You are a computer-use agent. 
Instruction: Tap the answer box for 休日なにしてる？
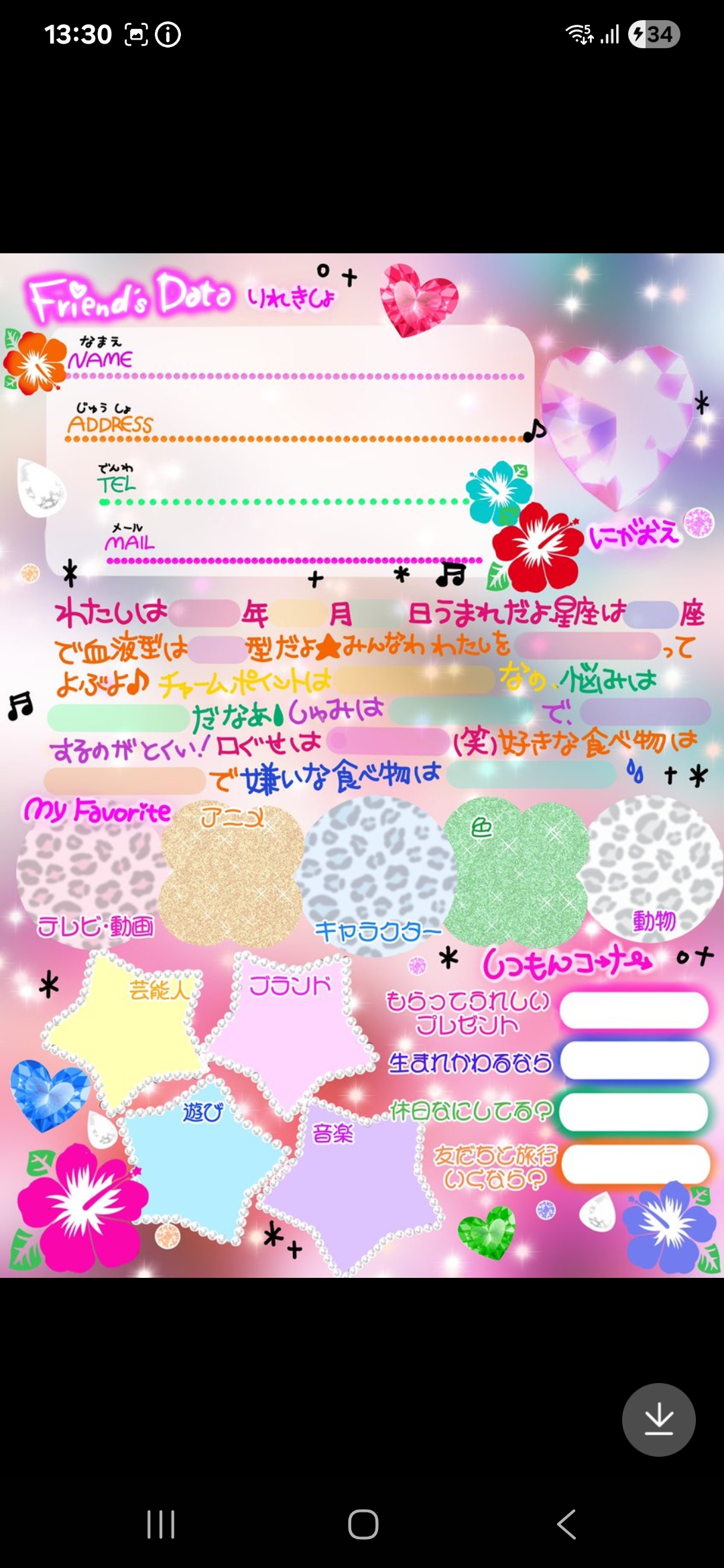pos(632,1112)
